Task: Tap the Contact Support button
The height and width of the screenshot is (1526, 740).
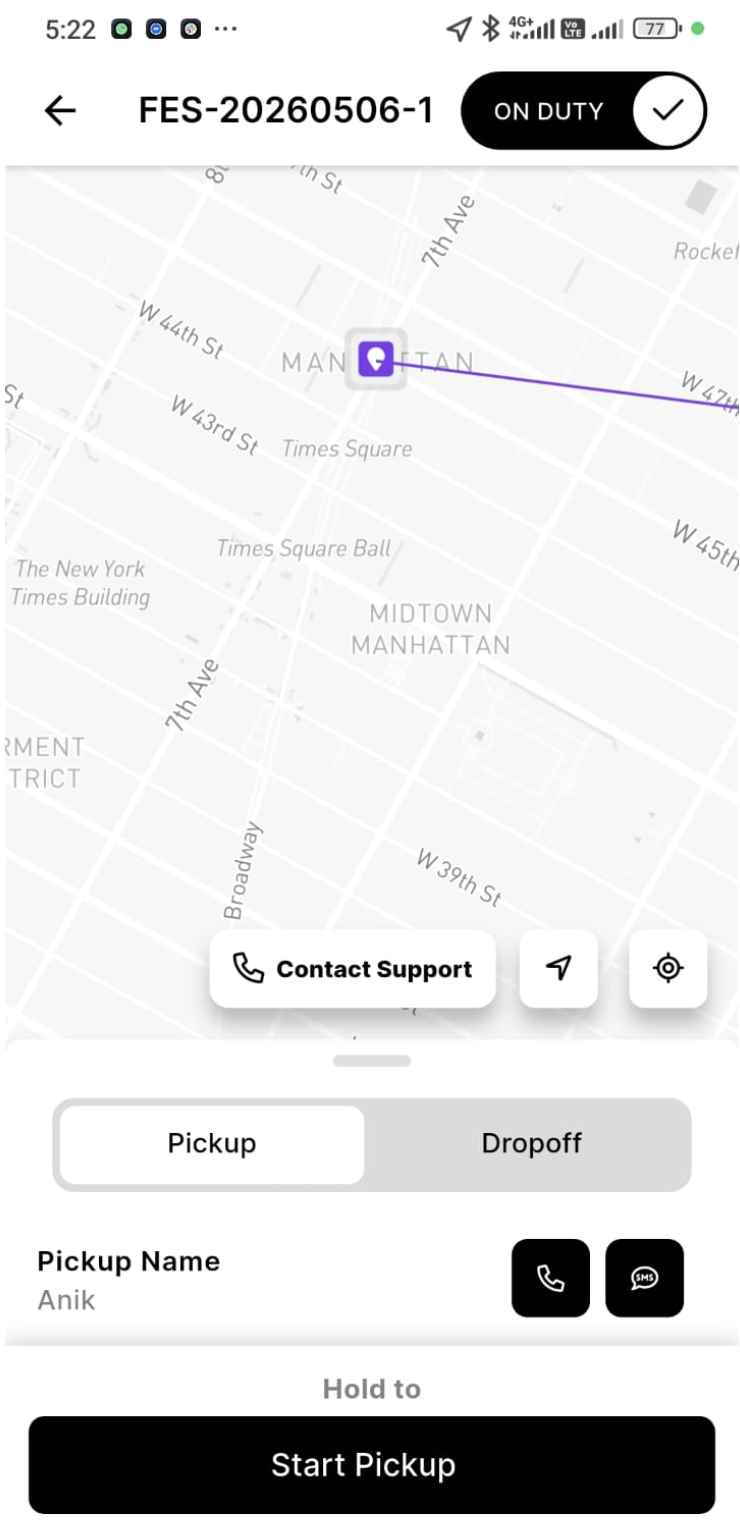Action: coord(353,969)
